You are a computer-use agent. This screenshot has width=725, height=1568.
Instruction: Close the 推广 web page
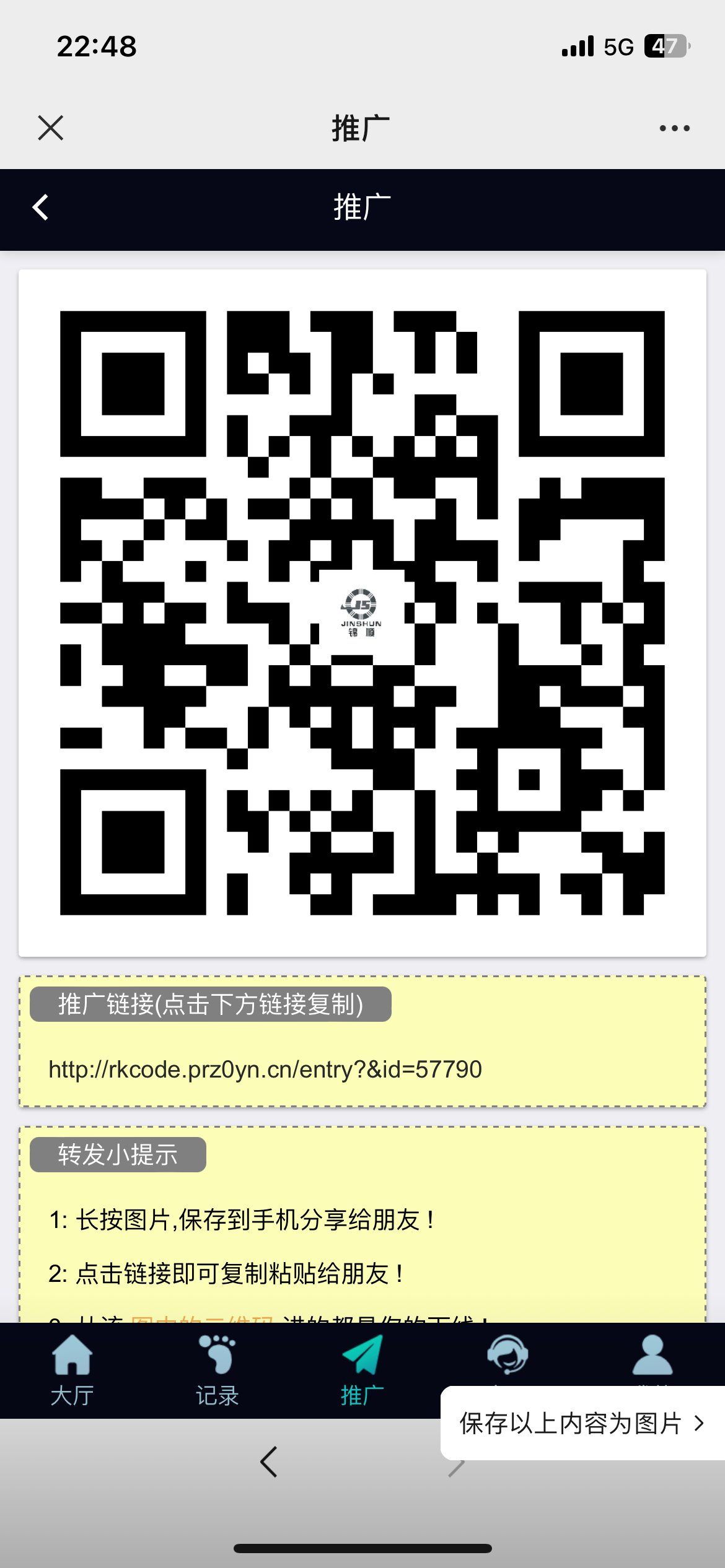point(50,128)
